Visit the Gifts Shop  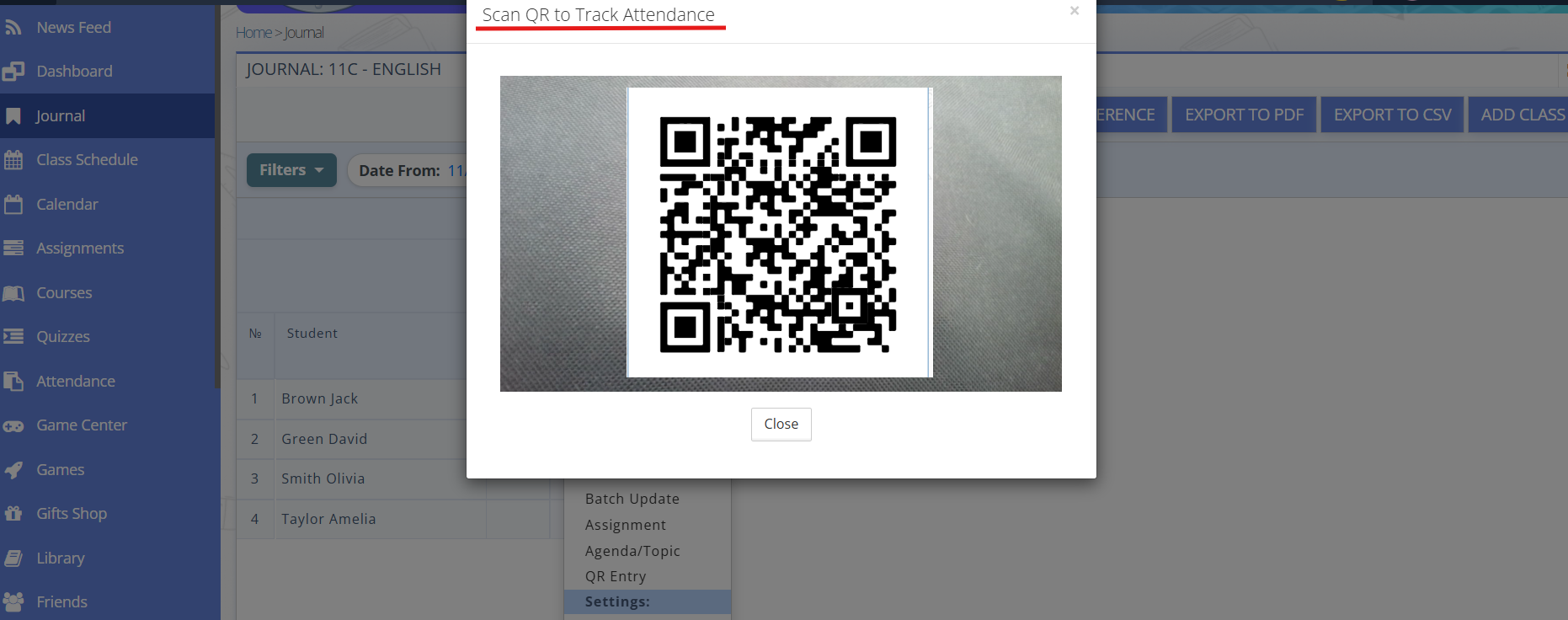(x=71, y=514)
